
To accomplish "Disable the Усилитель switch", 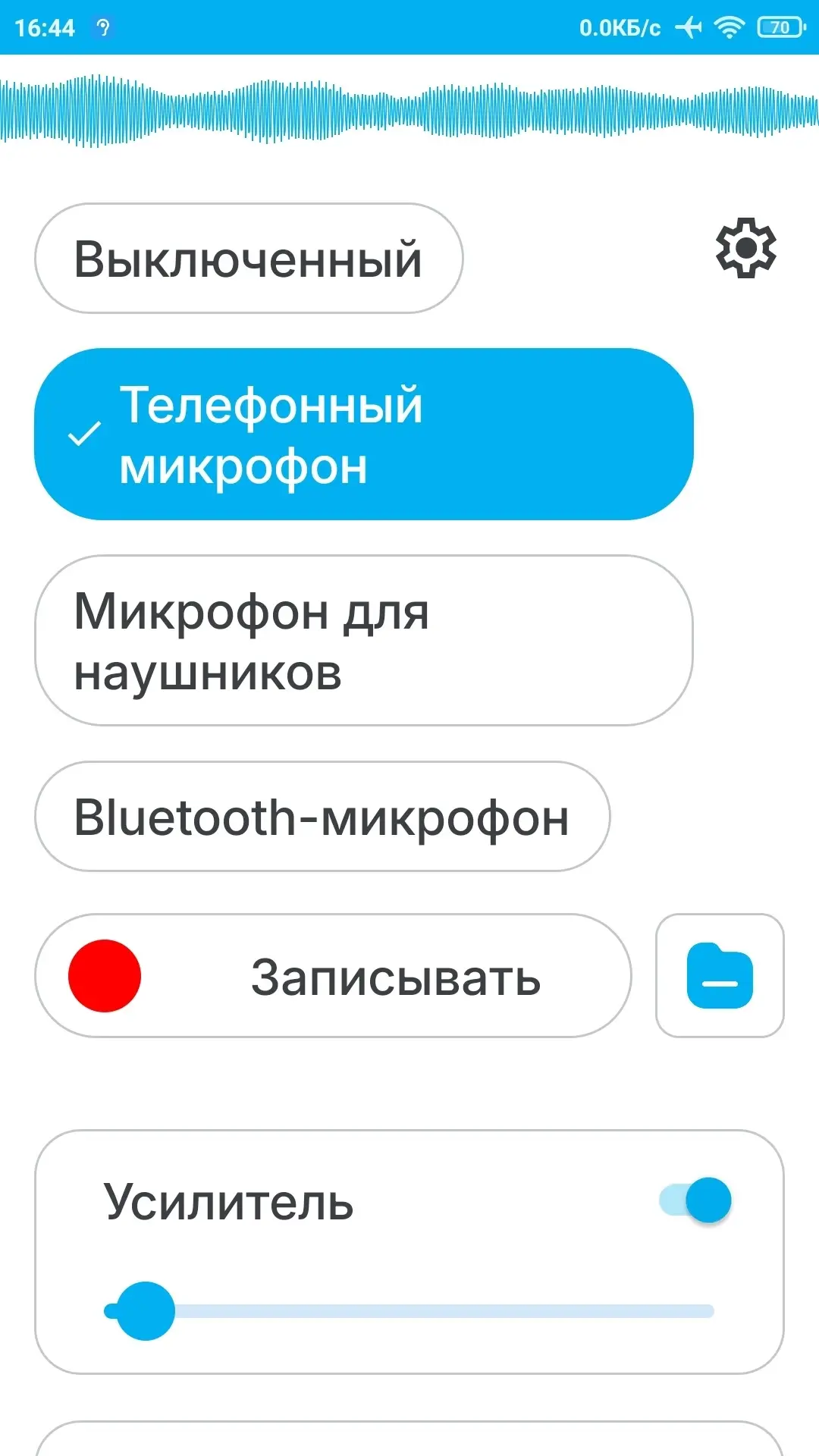I will pos(695,1200).
